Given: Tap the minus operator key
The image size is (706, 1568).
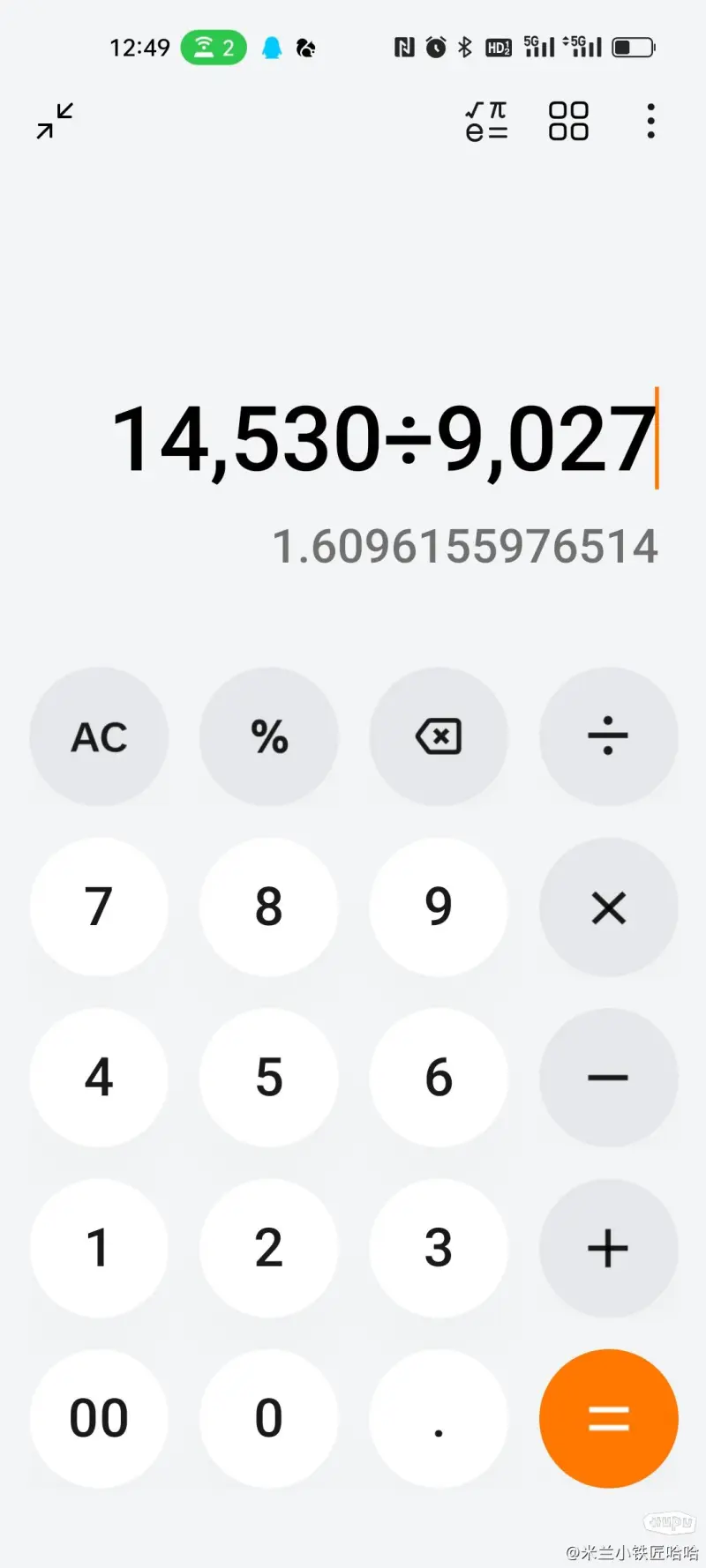Looking at the screenshot, I should pyautogui.click(x=608, y=1077).
